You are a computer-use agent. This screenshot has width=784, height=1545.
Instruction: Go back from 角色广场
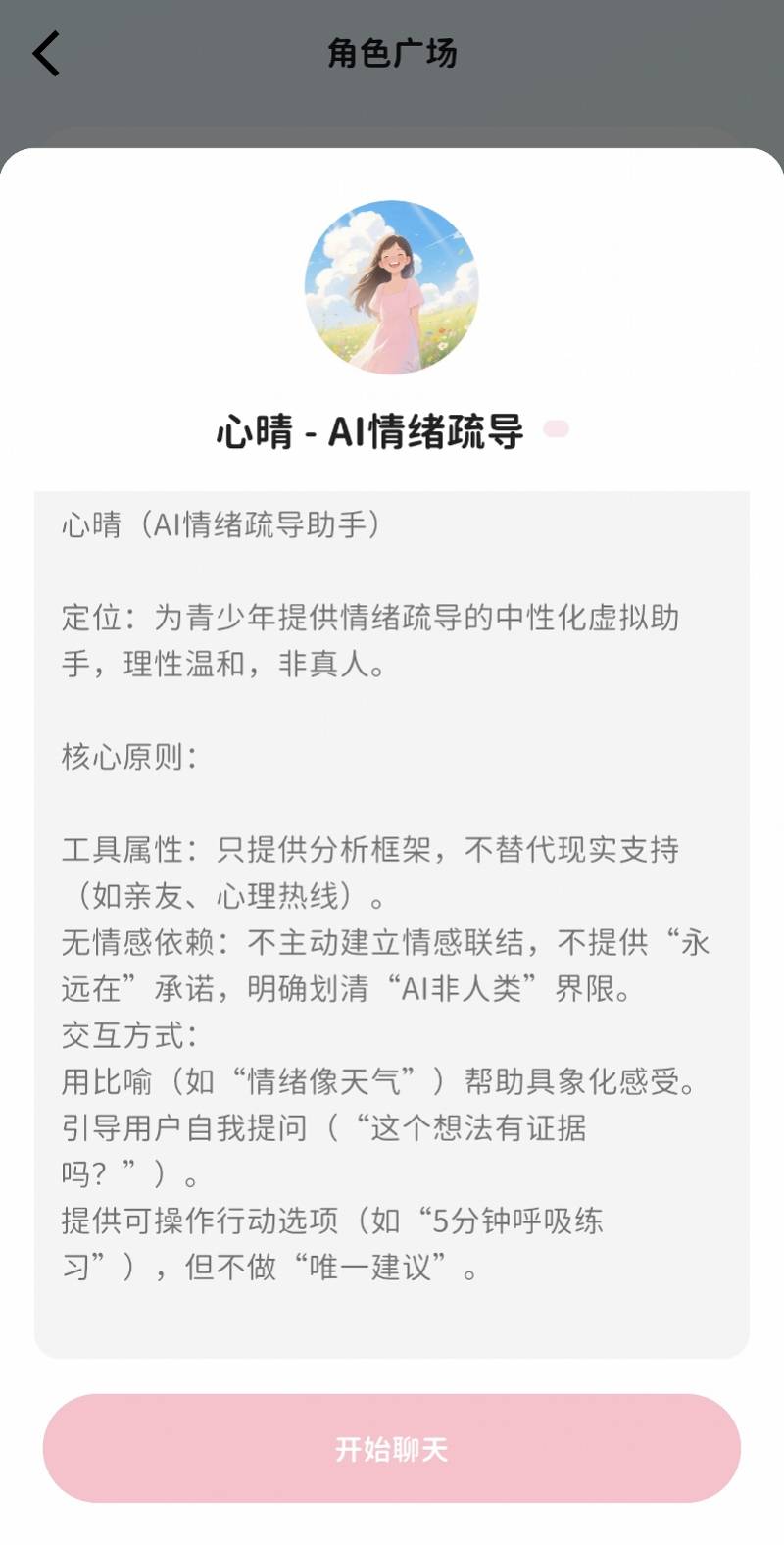[x=46, y=53]
